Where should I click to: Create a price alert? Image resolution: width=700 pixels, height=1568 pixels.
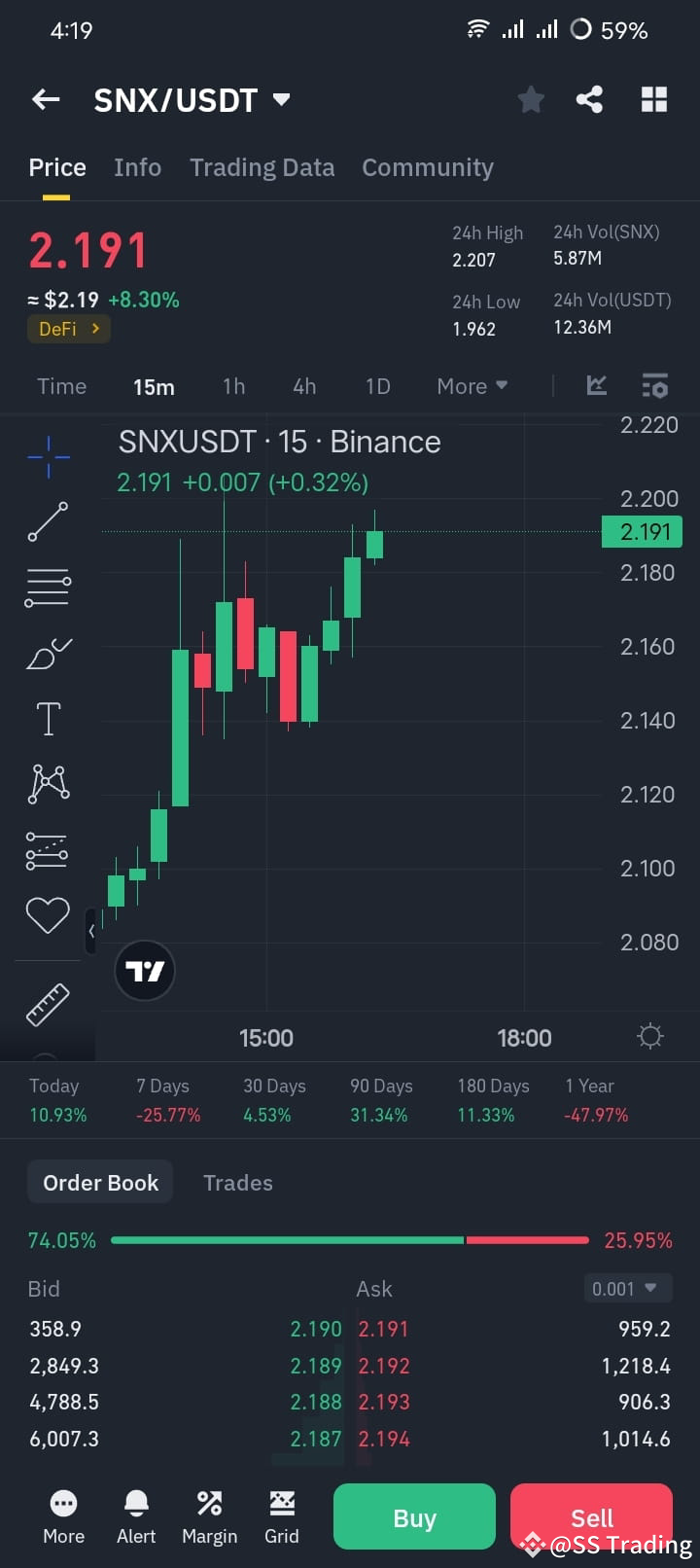click(x=135, y=1515)
